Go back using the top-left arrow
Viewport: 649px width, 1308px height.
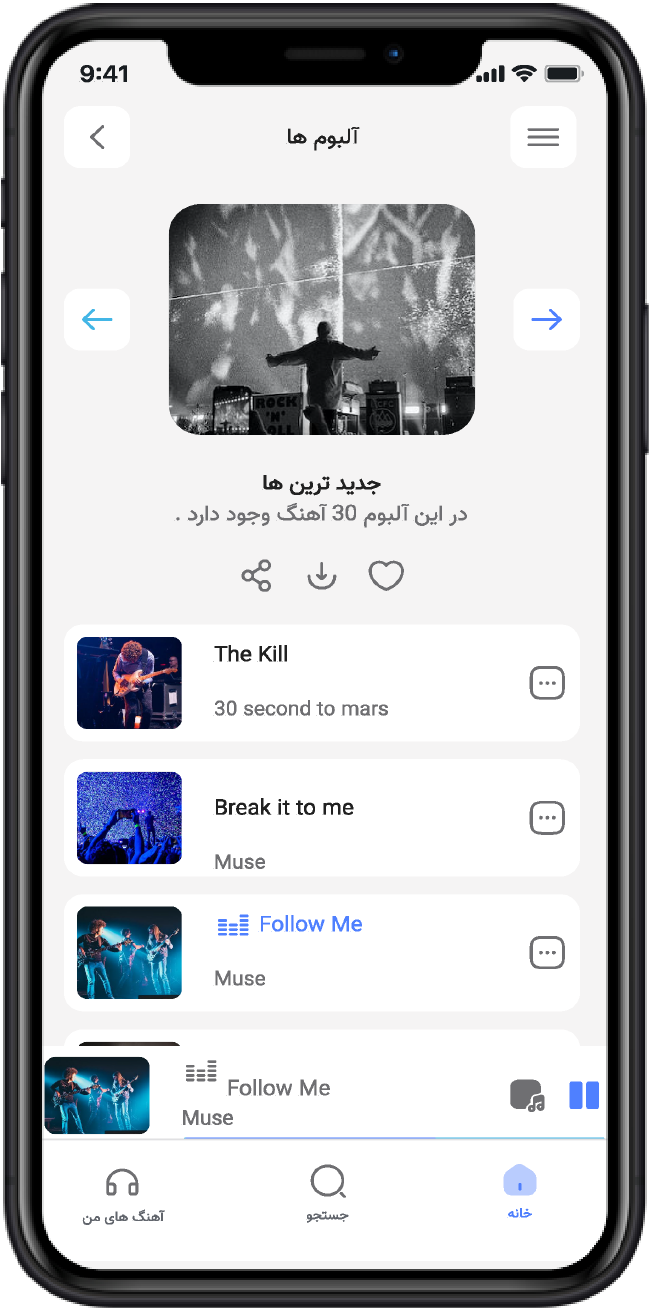(x=97, y=137)
